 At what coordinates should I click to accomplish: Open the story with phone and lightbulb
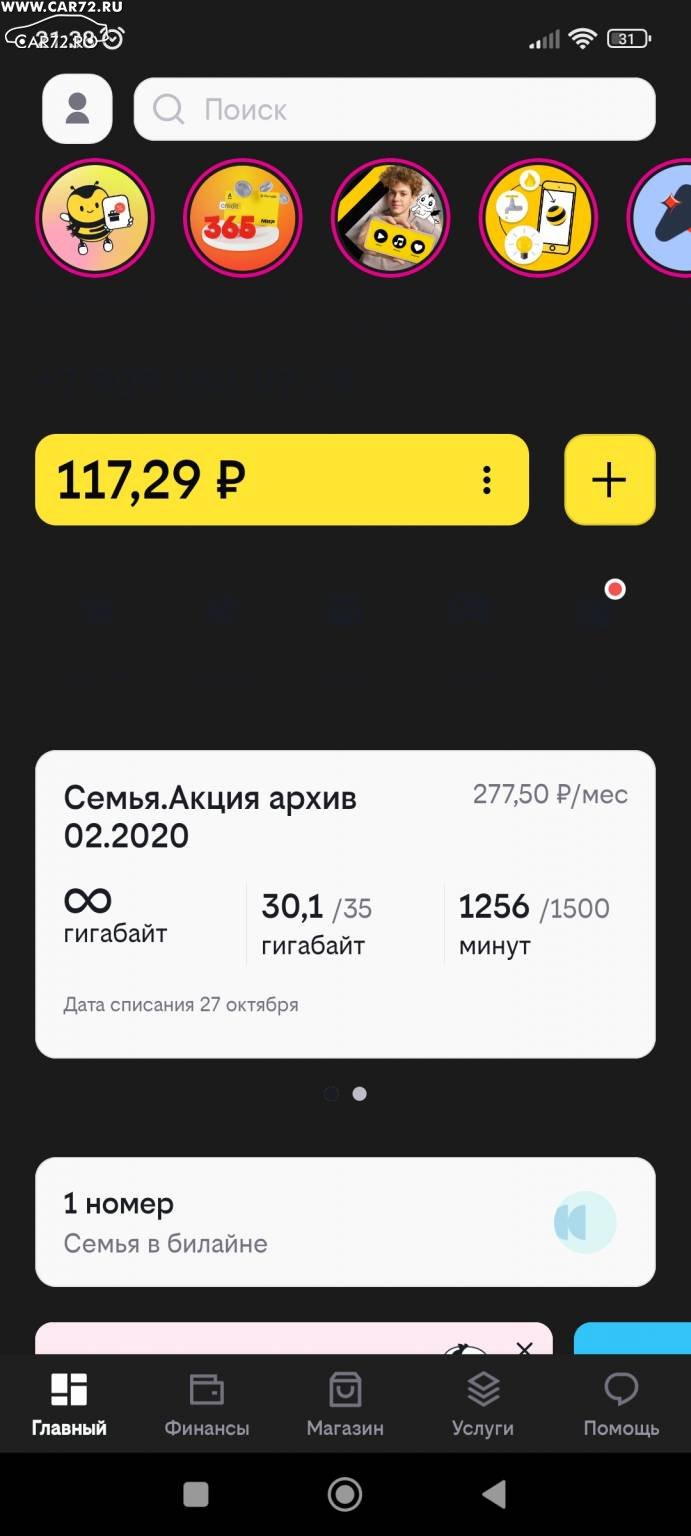(x=538, y=217)
